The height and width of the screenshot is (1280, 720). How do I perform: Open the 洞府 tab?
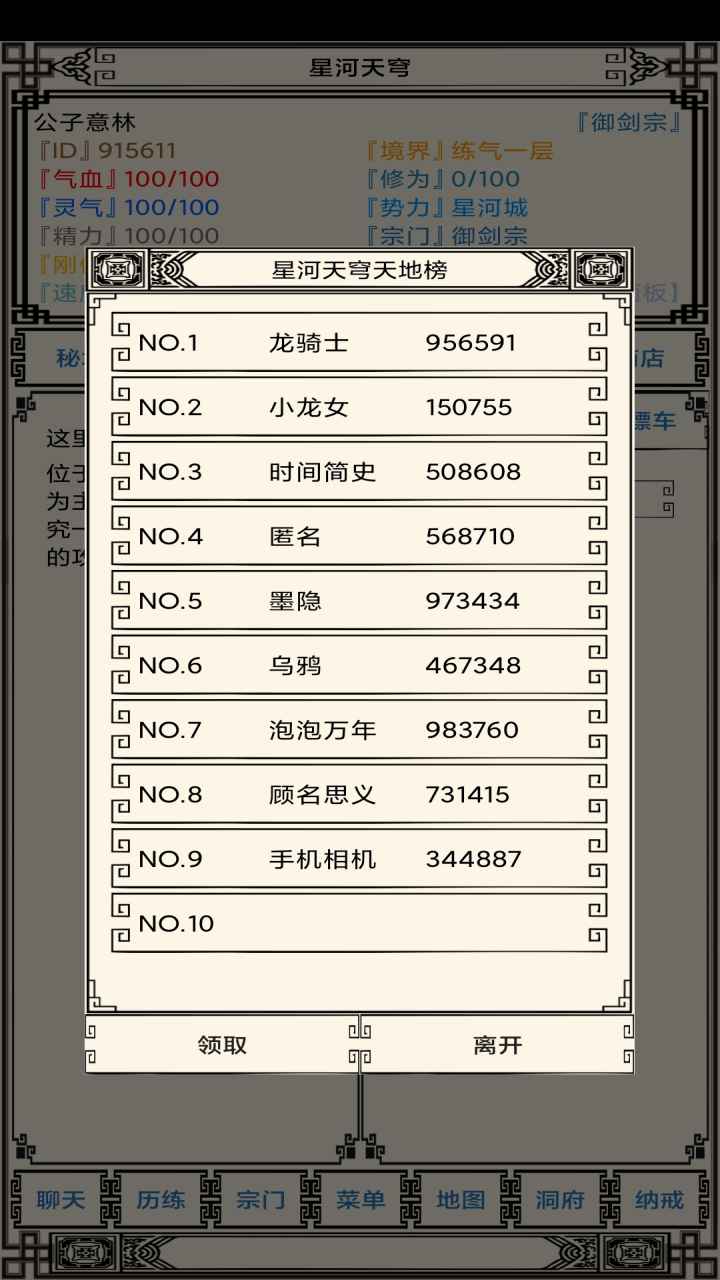(560, 1200)
